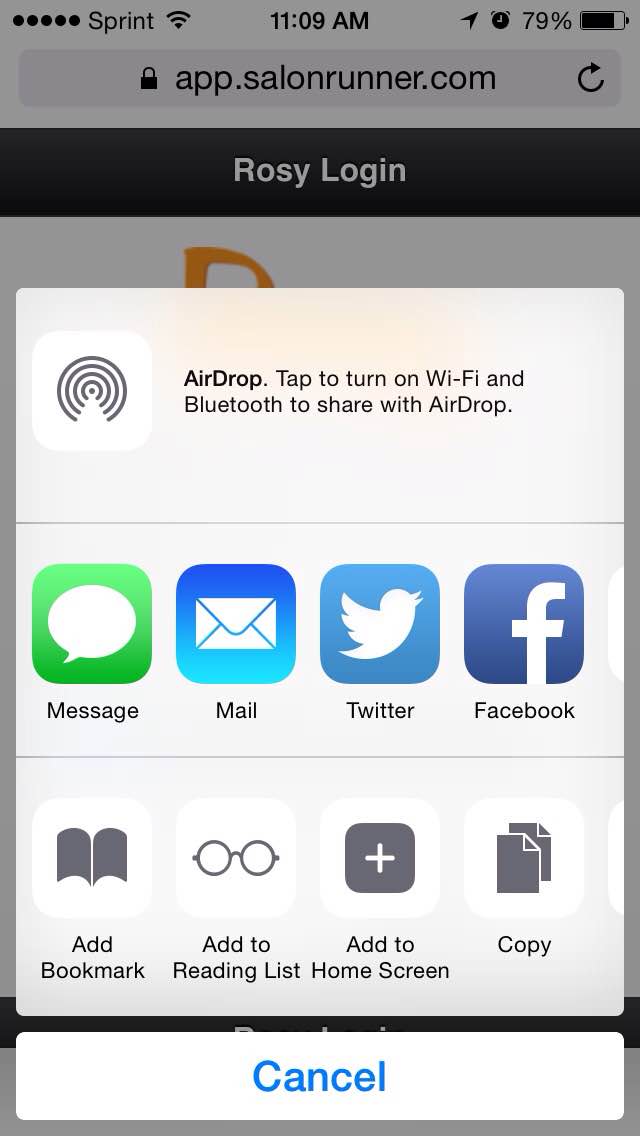
Task: Cancel the share sheet
Action: coord(320,1076)
